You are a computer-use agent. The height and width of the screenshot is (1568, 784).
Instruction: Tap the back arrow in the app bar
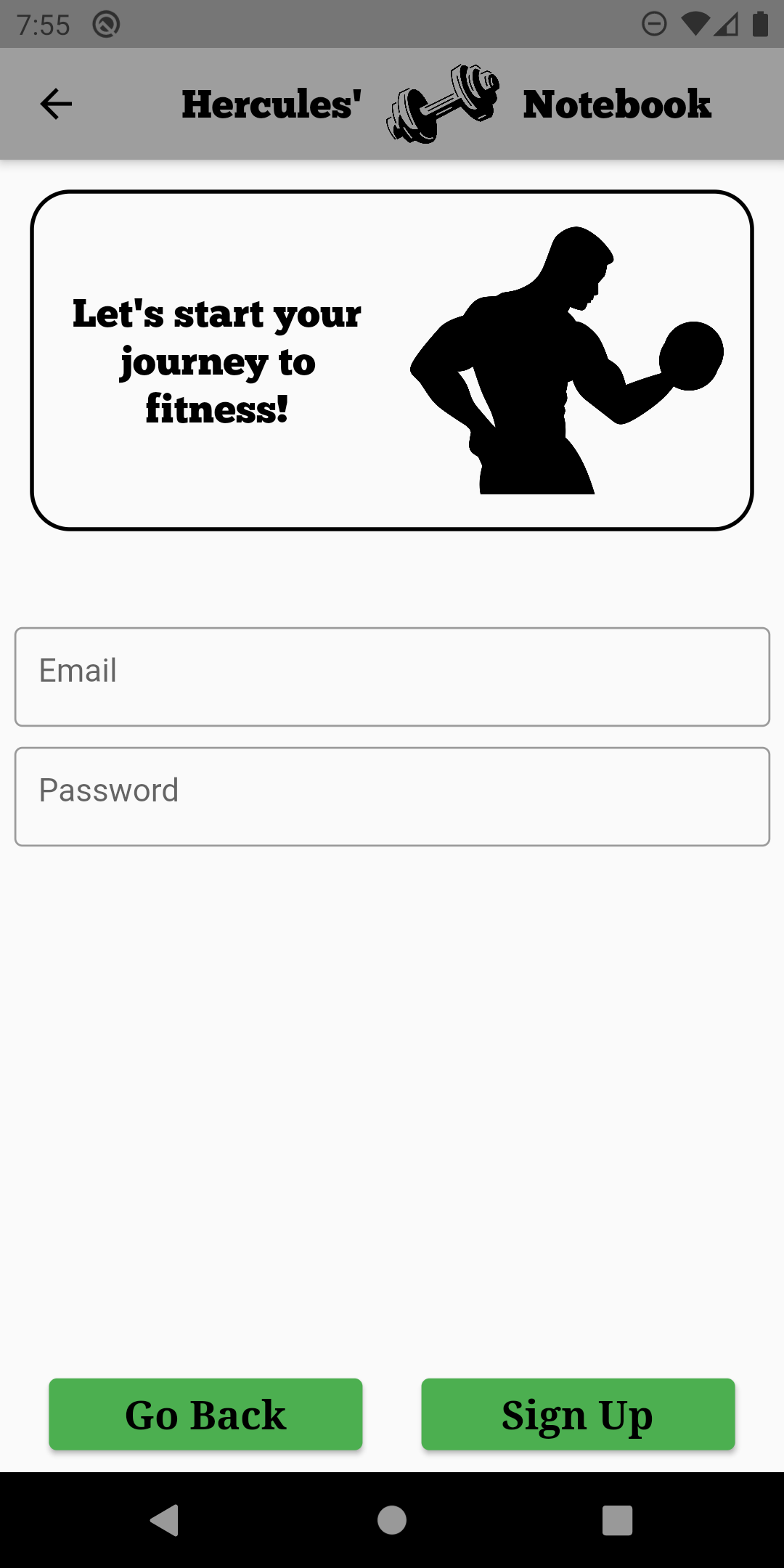pyautogui.click(x=56, y=104)
